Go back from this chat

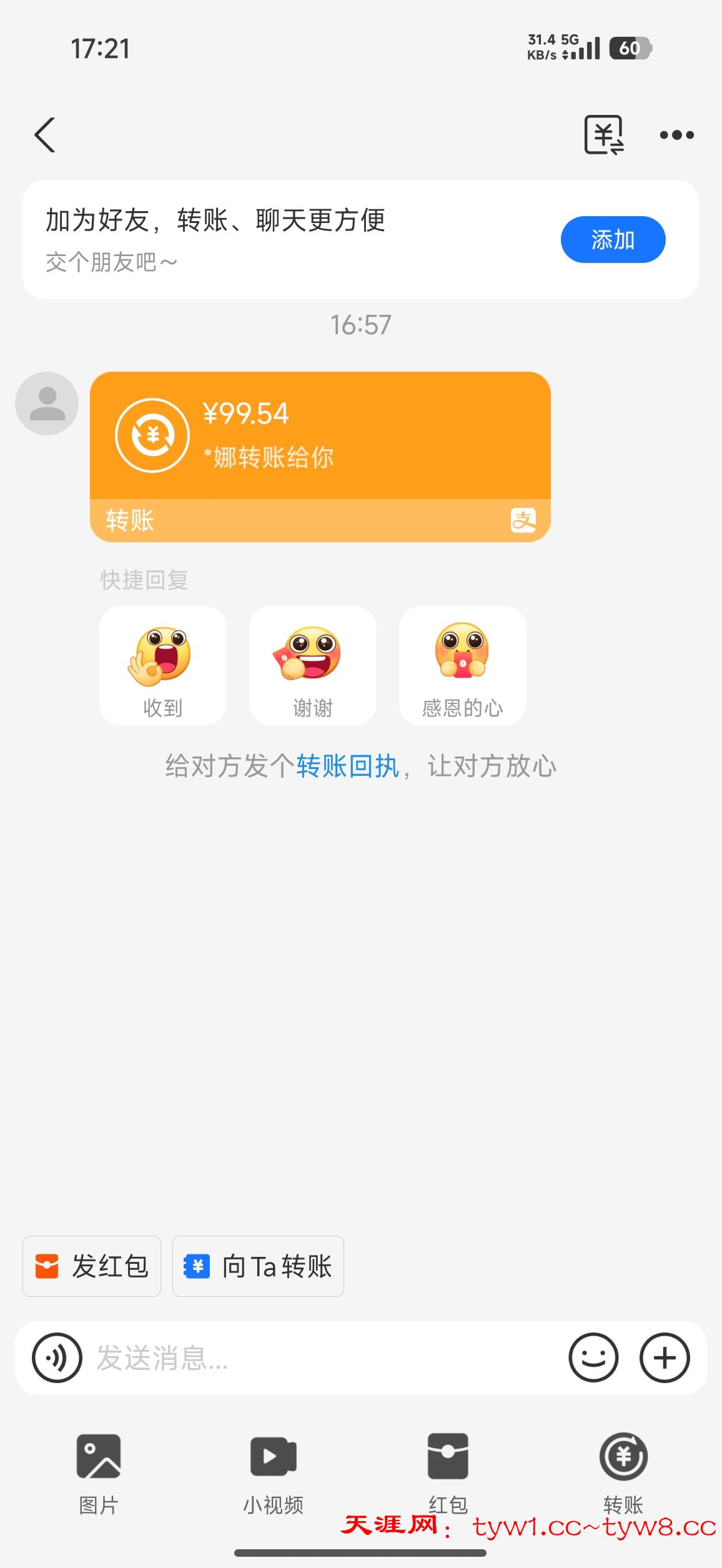click(x=45, y=134)
